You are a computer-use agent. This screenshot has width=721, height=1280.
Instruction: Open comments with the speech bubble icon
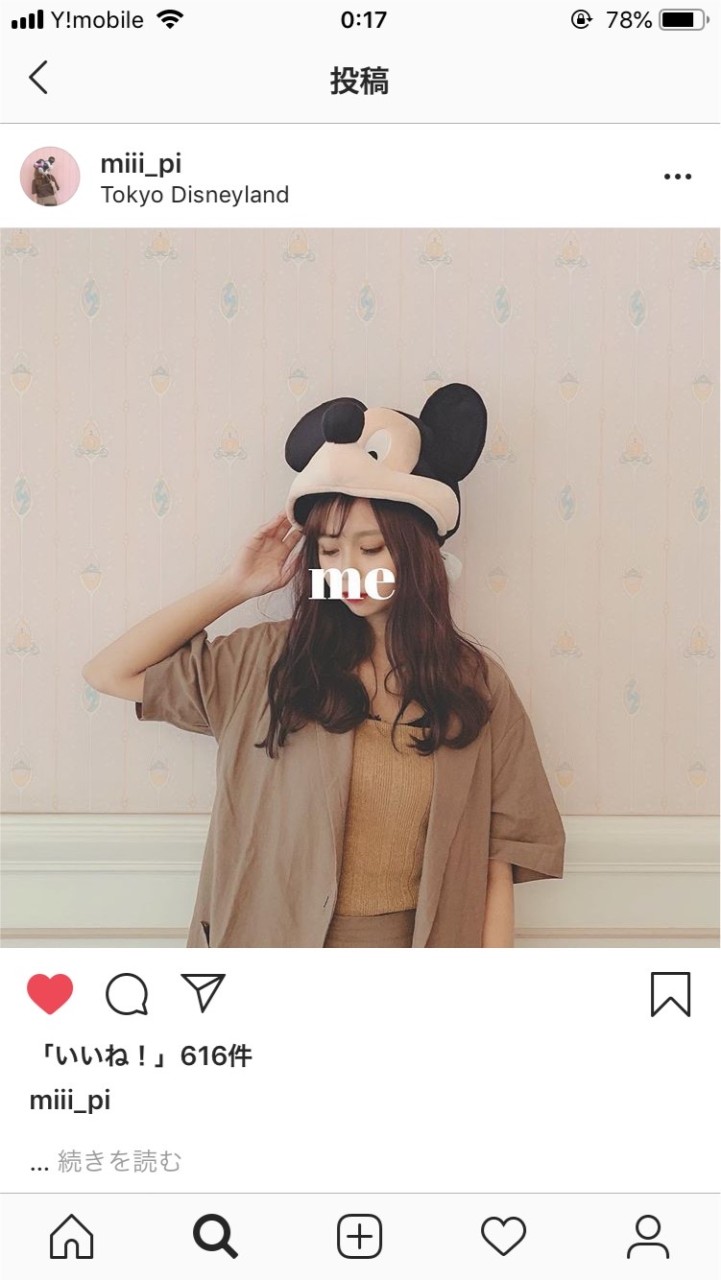coord(127,994)
